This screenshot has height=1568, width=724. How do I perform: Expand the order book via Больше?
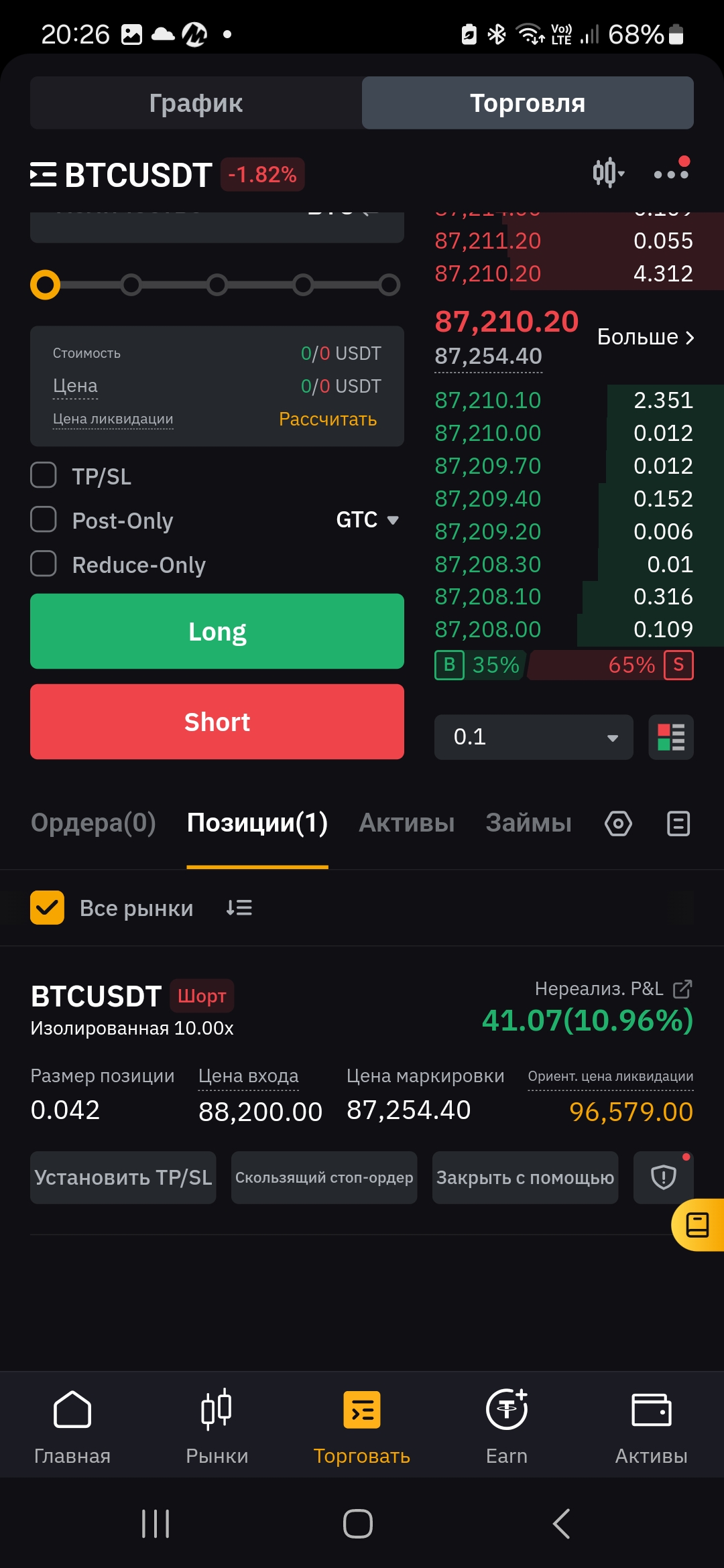[x=646, y=336]
